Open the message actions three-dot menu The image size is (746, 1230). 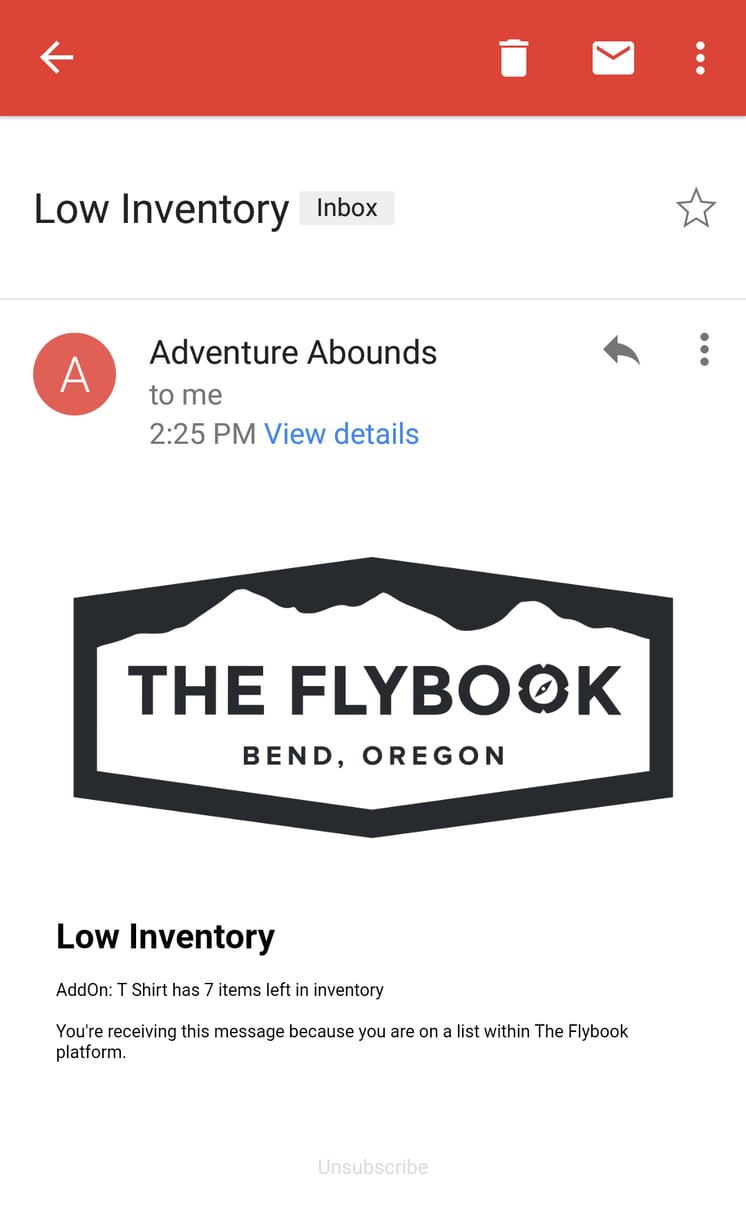(x=704, y=350)
